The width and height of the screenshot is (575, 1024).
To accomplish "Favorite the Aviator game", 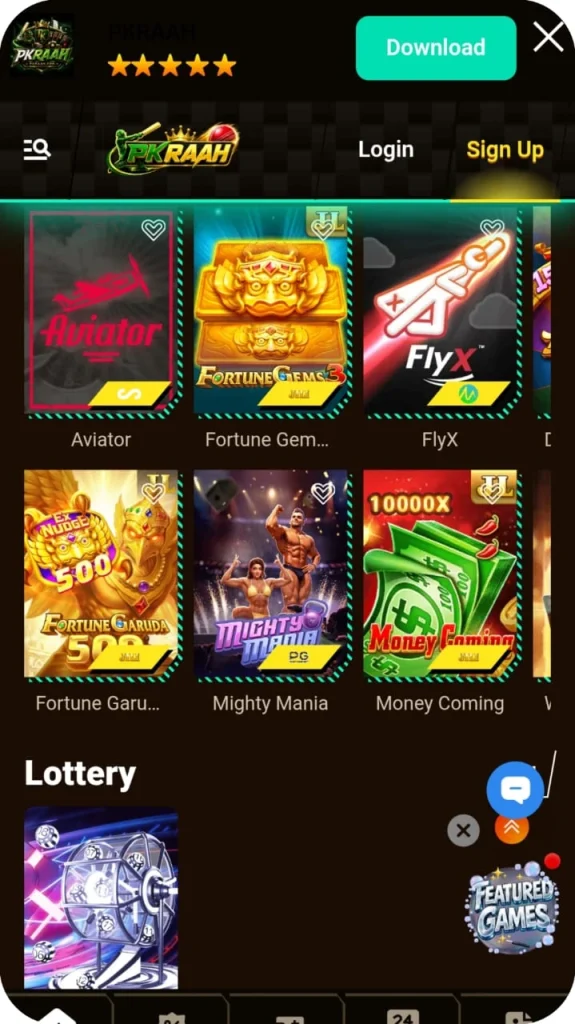I will 154,229.
